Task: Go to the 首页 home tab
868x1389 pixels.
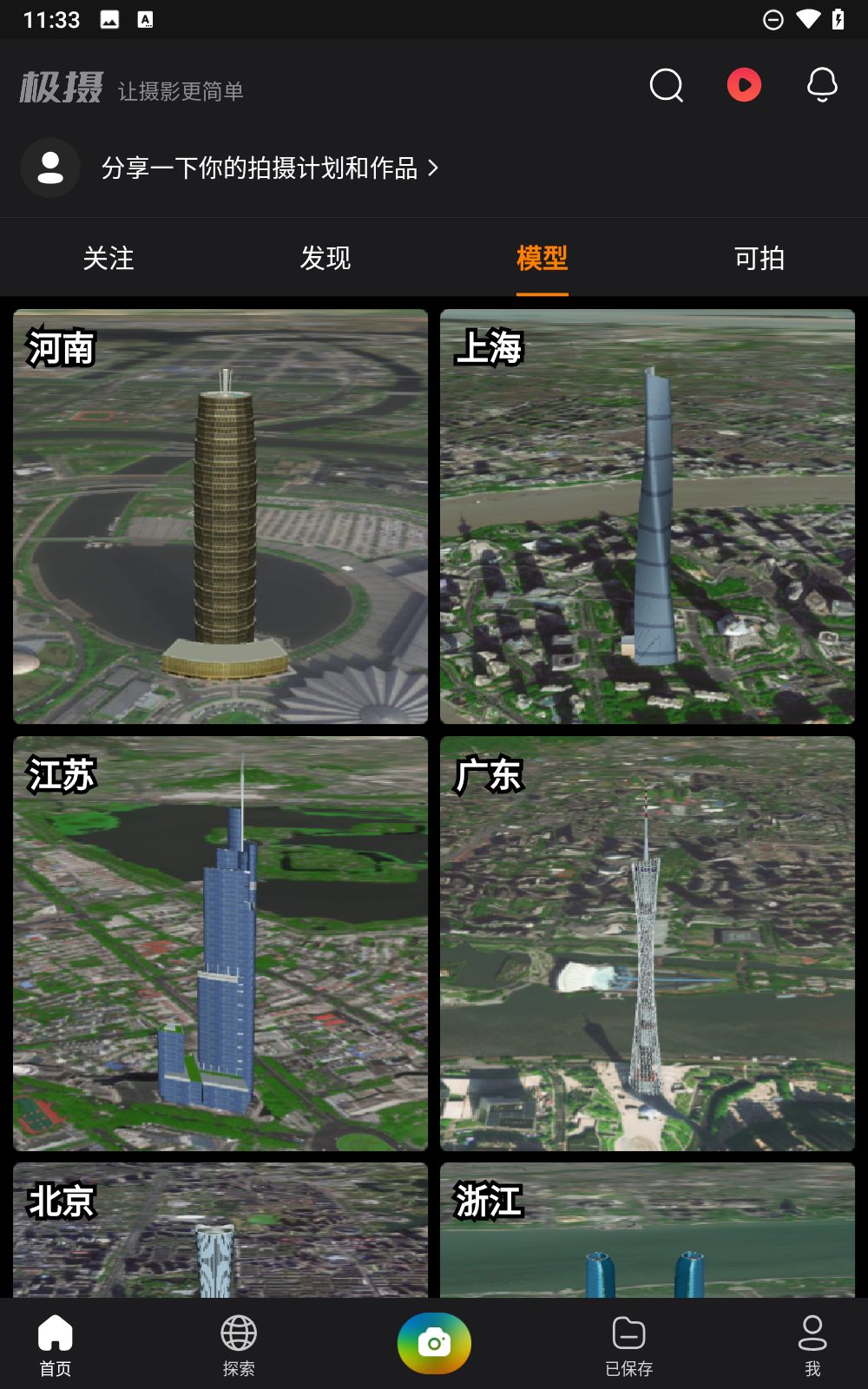Action: 56,1345
